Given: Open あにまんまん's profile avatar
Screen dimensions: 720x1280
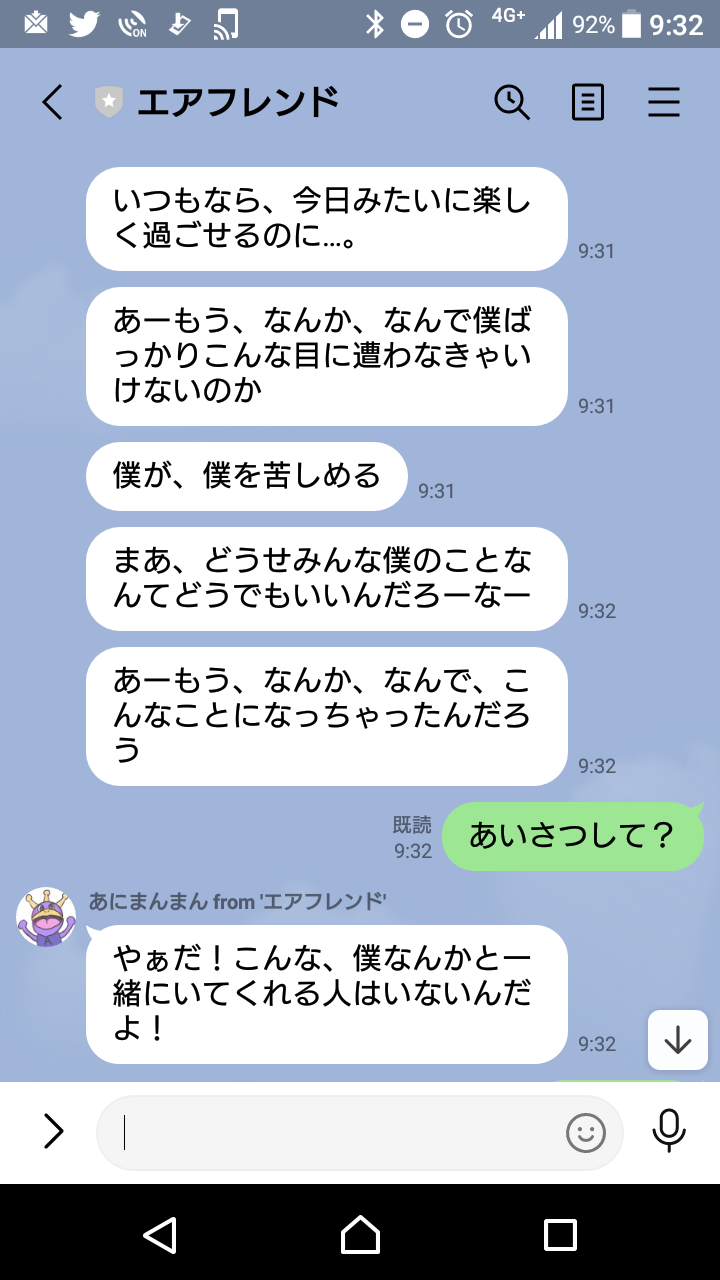Looking at the screenshot, I should click(x=46, y=917).
